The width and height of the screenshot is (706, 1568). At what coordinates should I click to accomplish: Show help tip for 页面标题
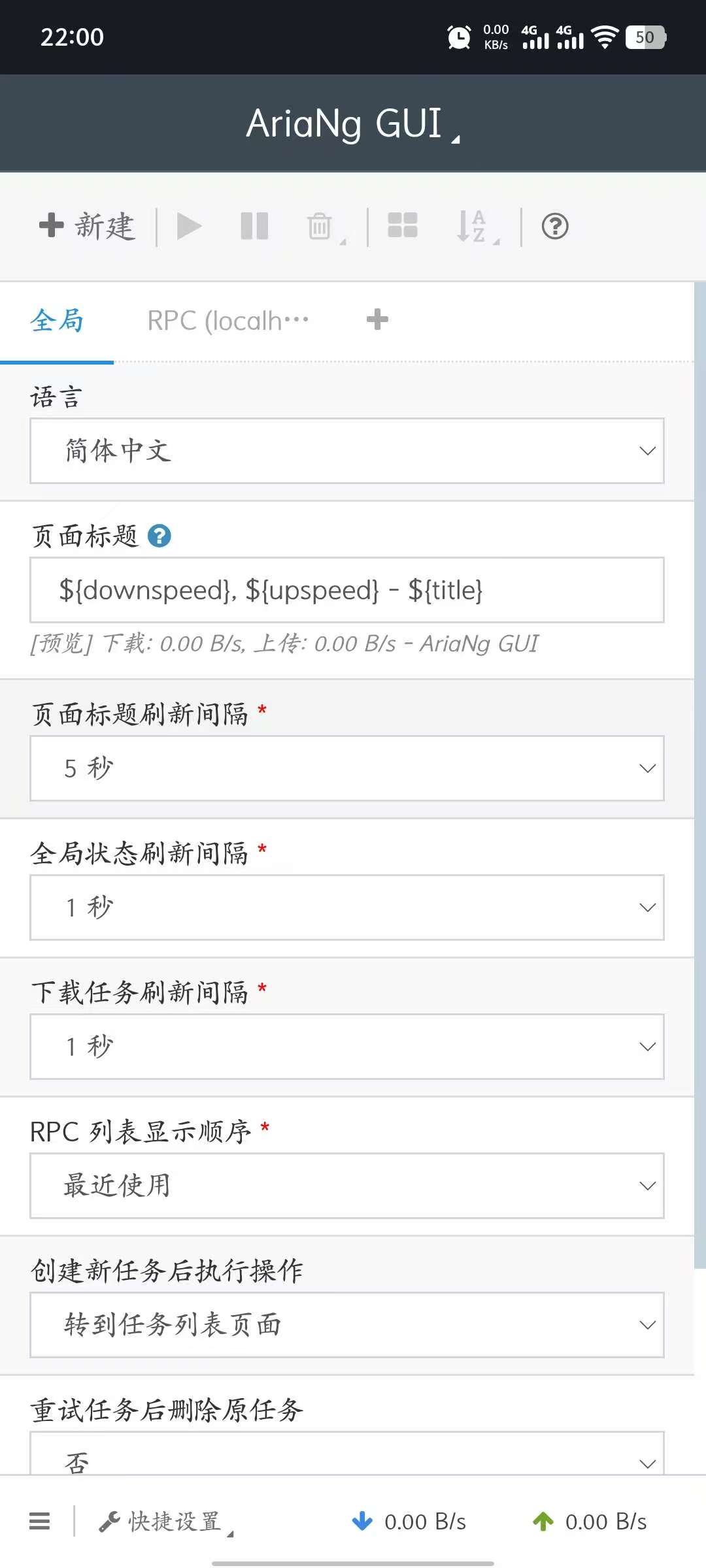pos(160,536)
